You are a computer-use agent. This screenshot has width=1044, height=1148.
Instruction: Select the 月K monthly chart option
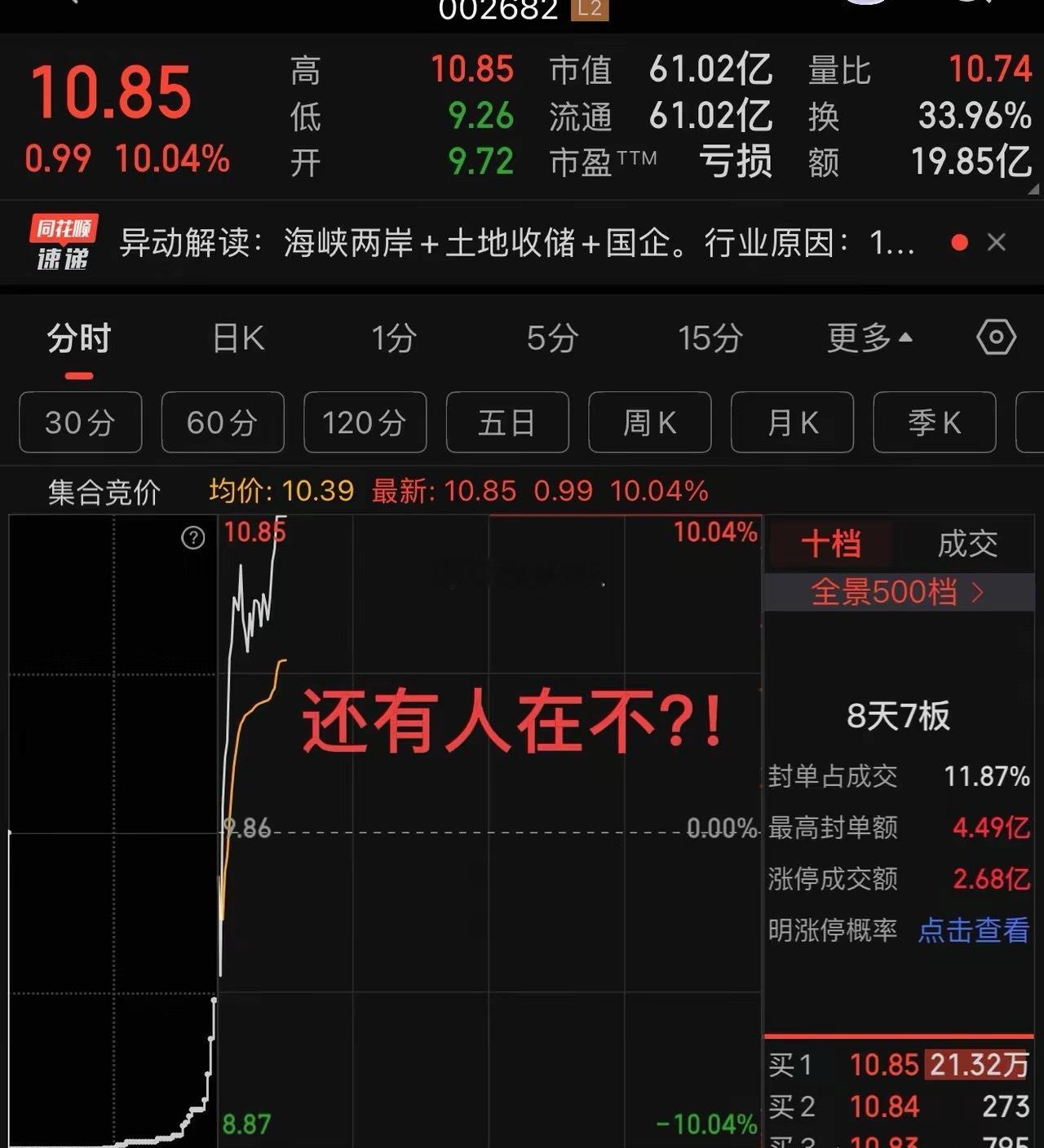[x=792, y=422]
